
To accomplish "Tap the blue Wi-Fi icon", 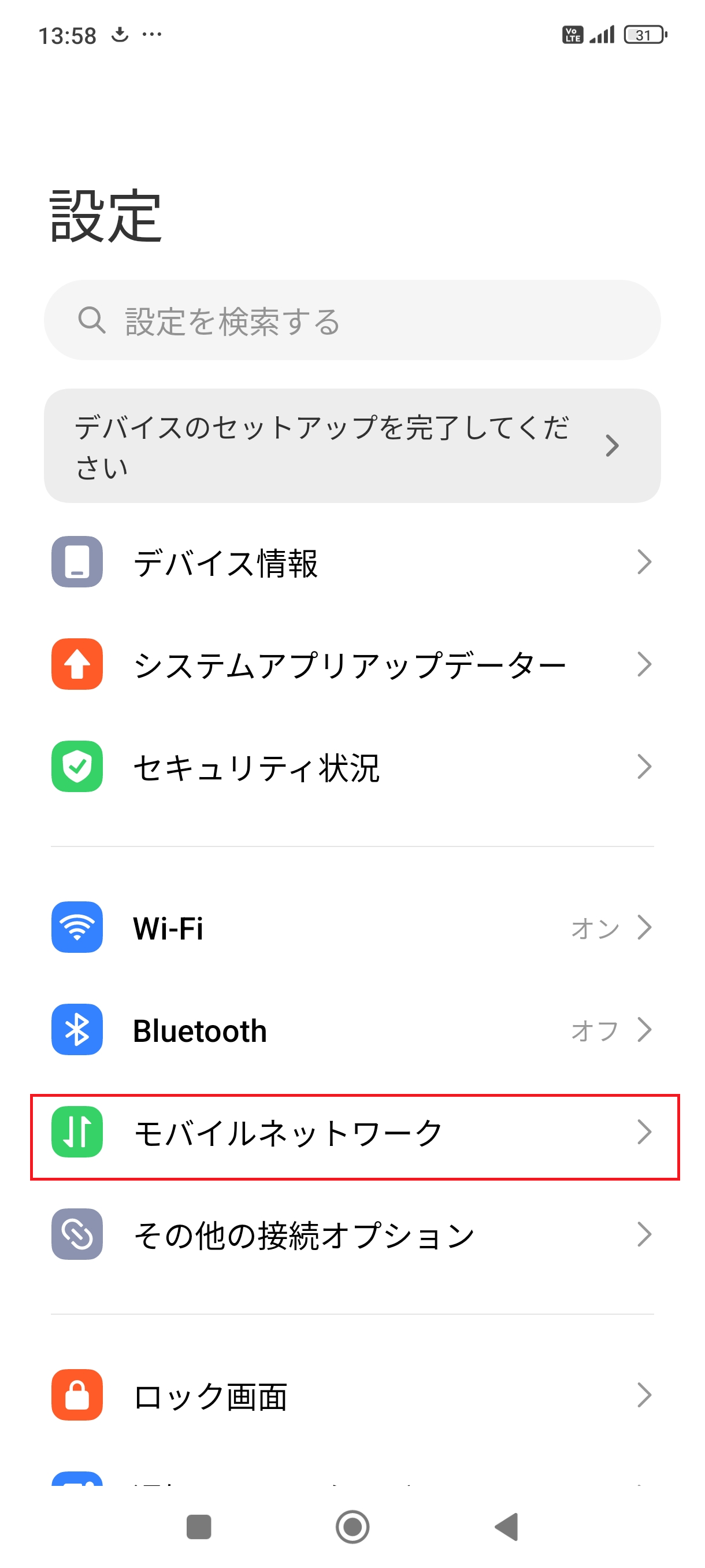I will pyautogui.click(x=77, y=927).
